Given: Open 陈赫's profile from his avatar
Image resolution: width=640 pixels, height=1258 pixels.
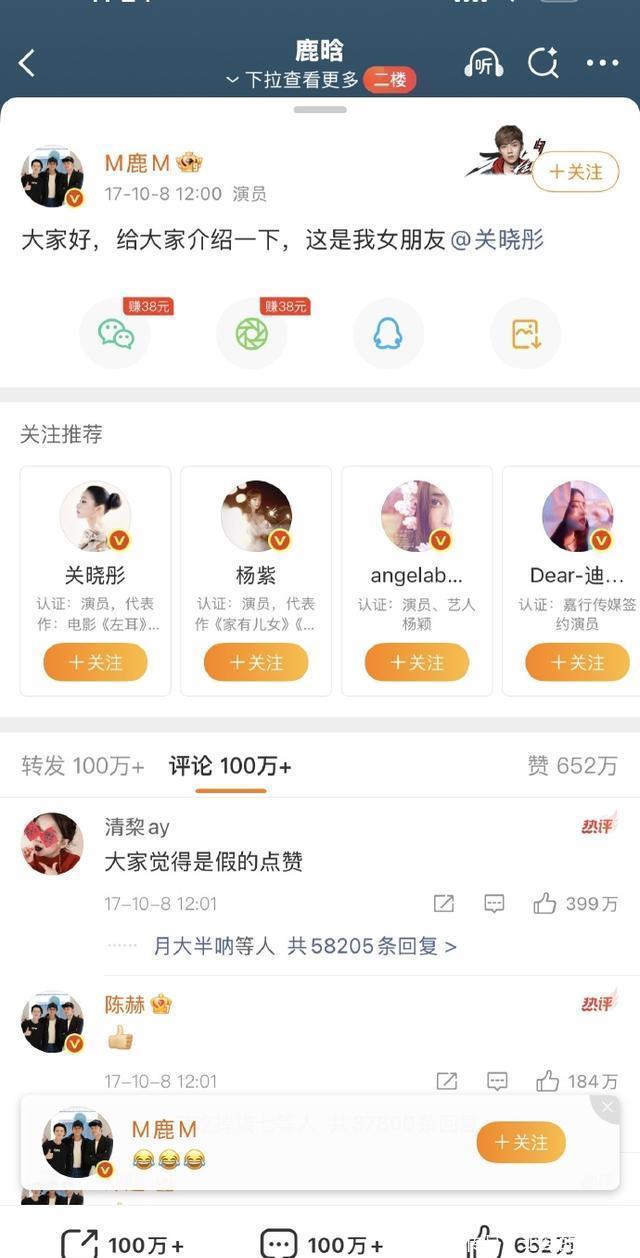Looking at the screenshot, I should coord(52,1023).
